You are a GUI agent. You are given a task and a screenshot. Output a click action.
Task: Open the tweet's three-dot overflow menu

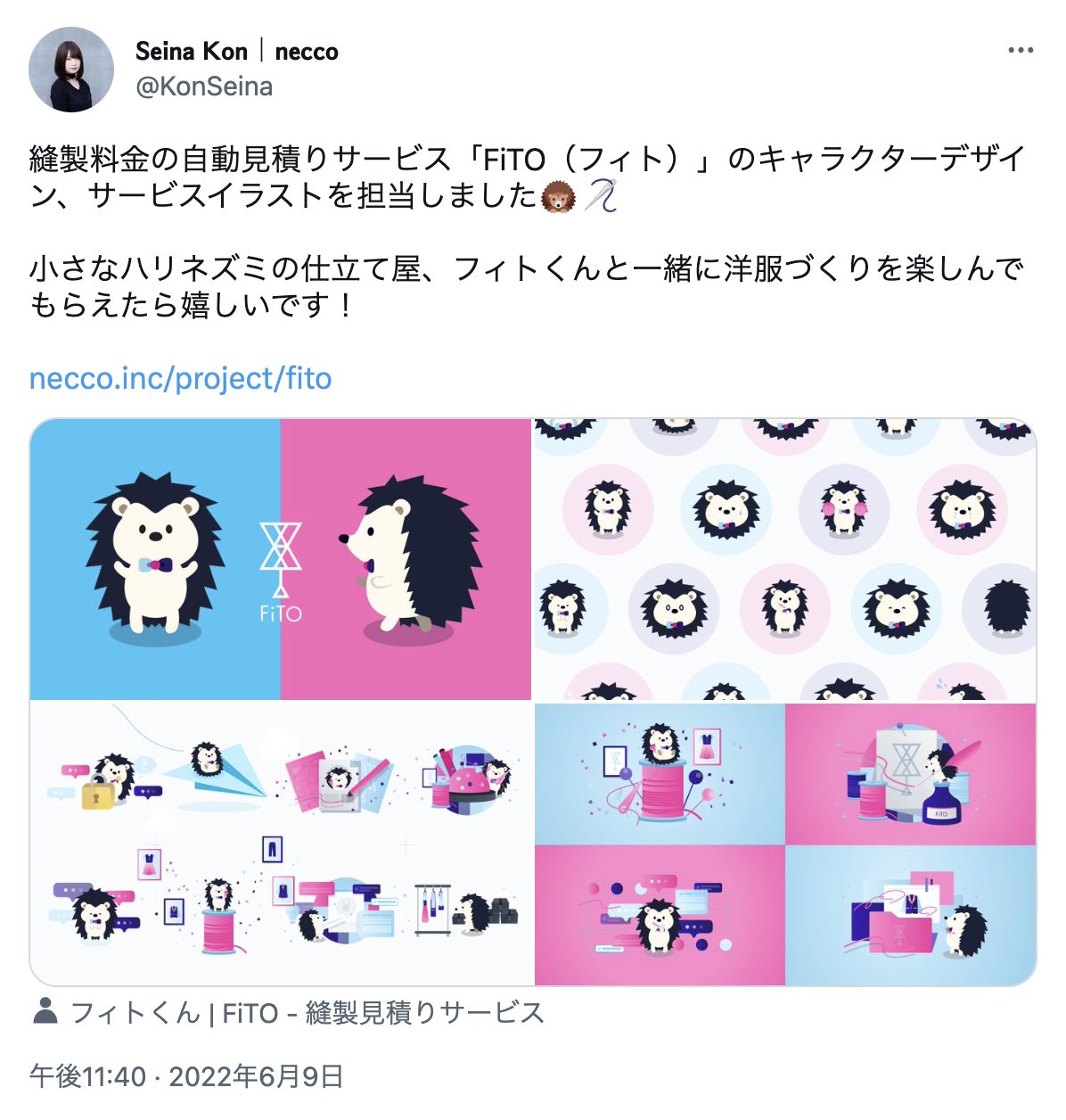click(x=1021, y=50)
